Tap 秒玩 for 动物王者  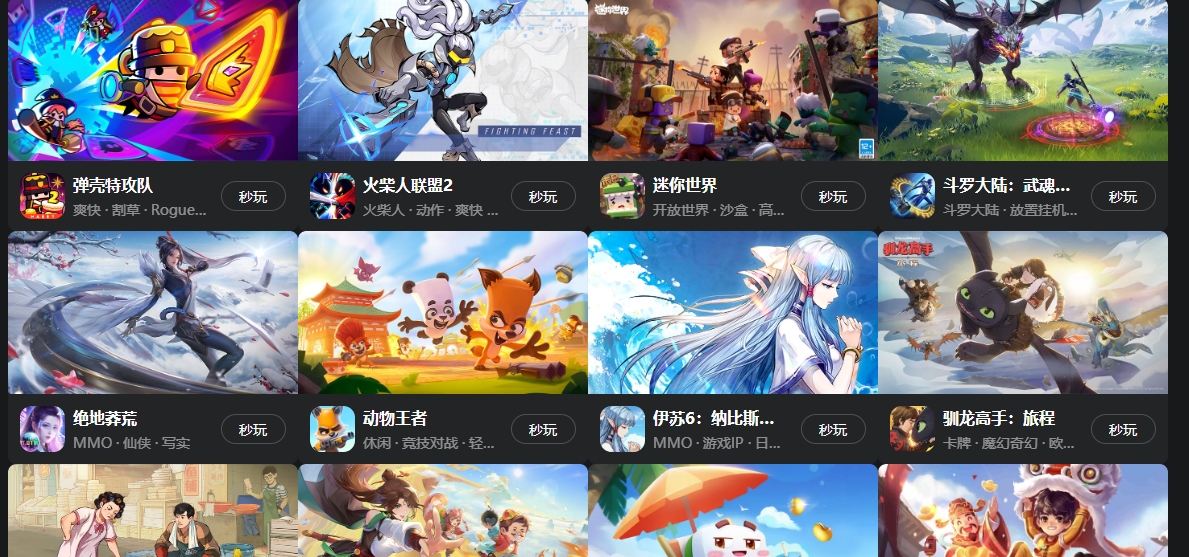[x=543, y=429]
